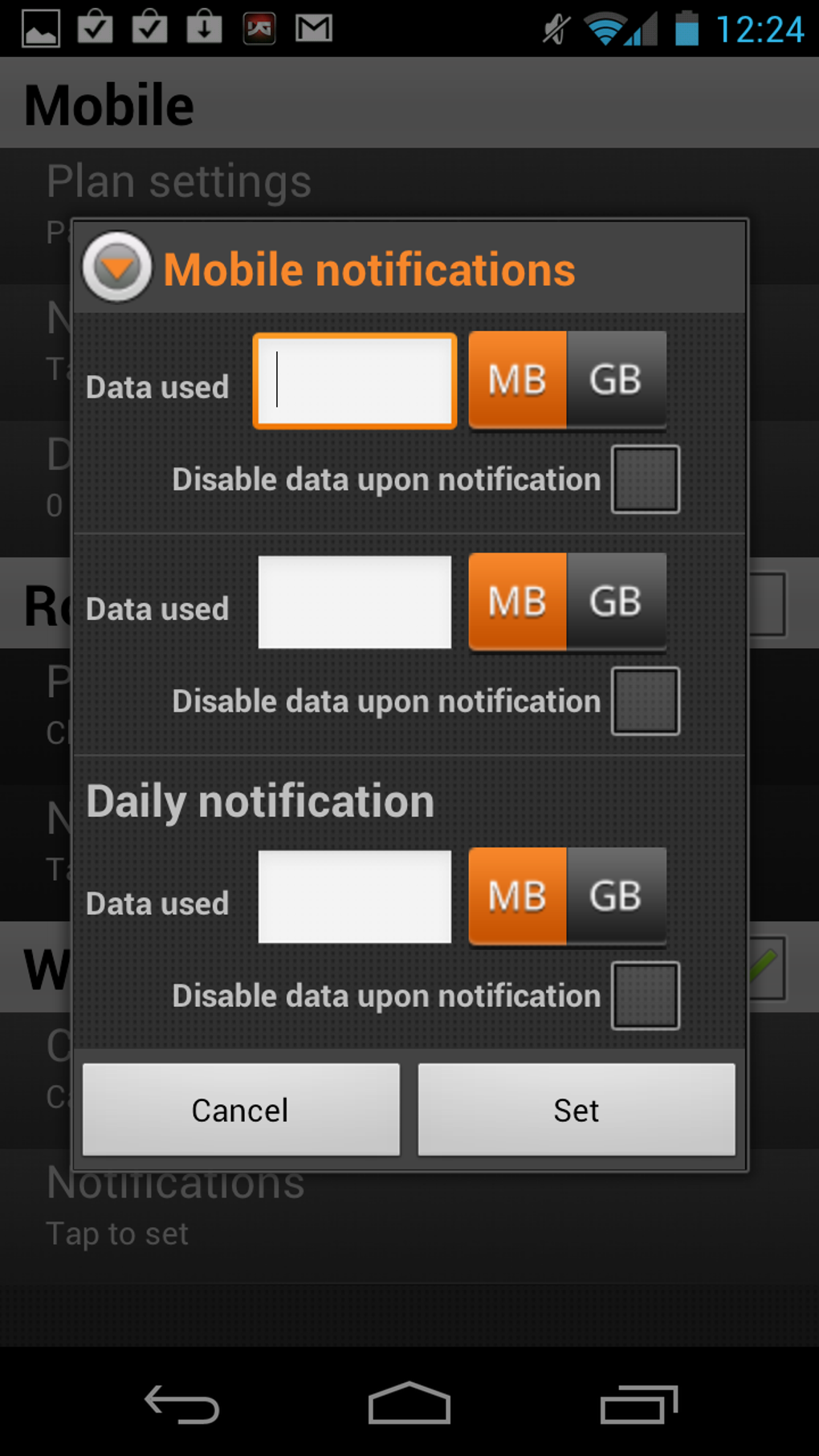Check first Disable data upon notification box
This screenshot has width=819, height=1456.
(x=645, y=479)
